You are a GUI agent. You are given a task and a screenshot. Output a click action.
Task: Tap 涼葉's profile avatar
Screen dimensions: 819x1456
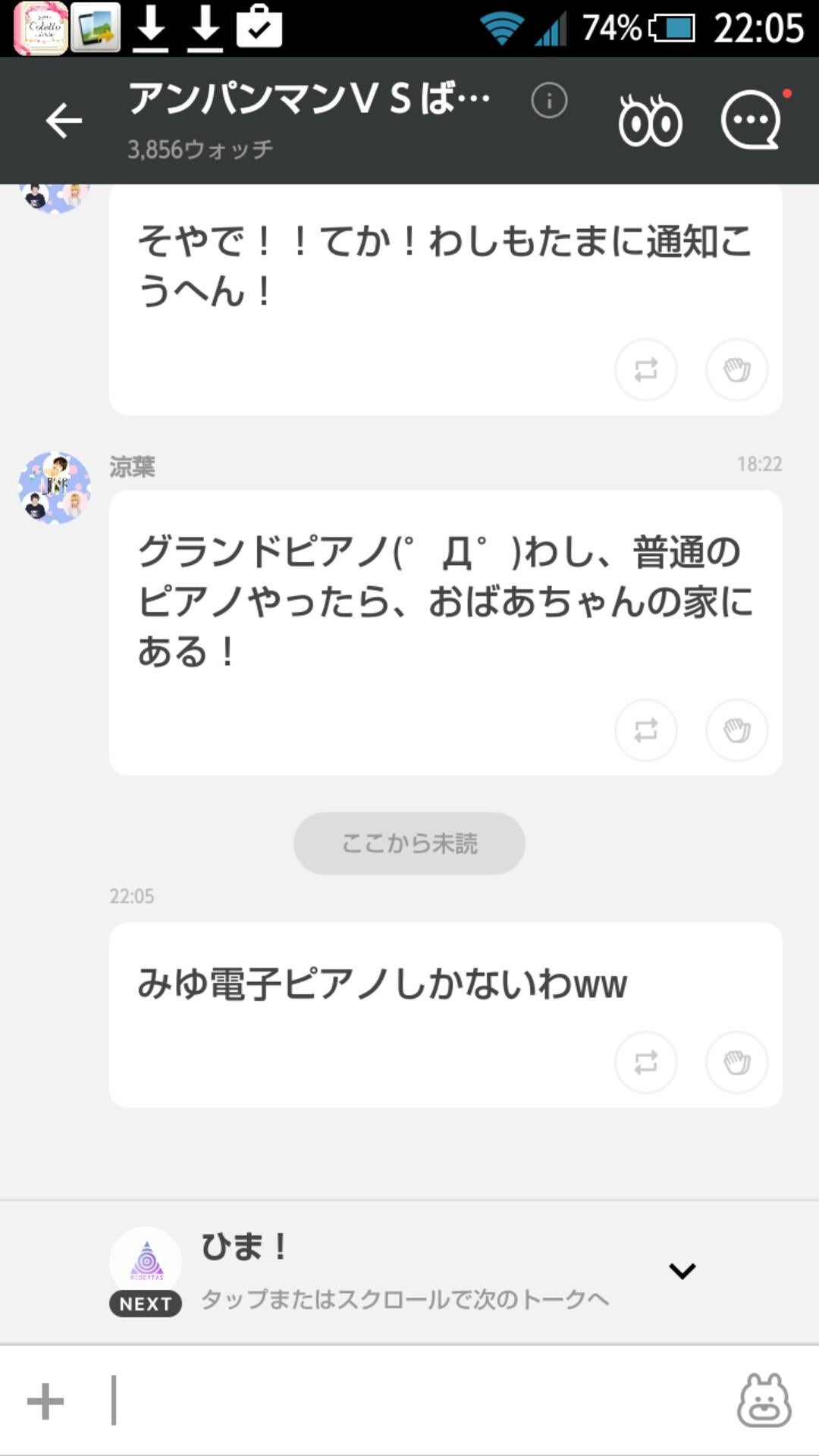pos(55,488)
